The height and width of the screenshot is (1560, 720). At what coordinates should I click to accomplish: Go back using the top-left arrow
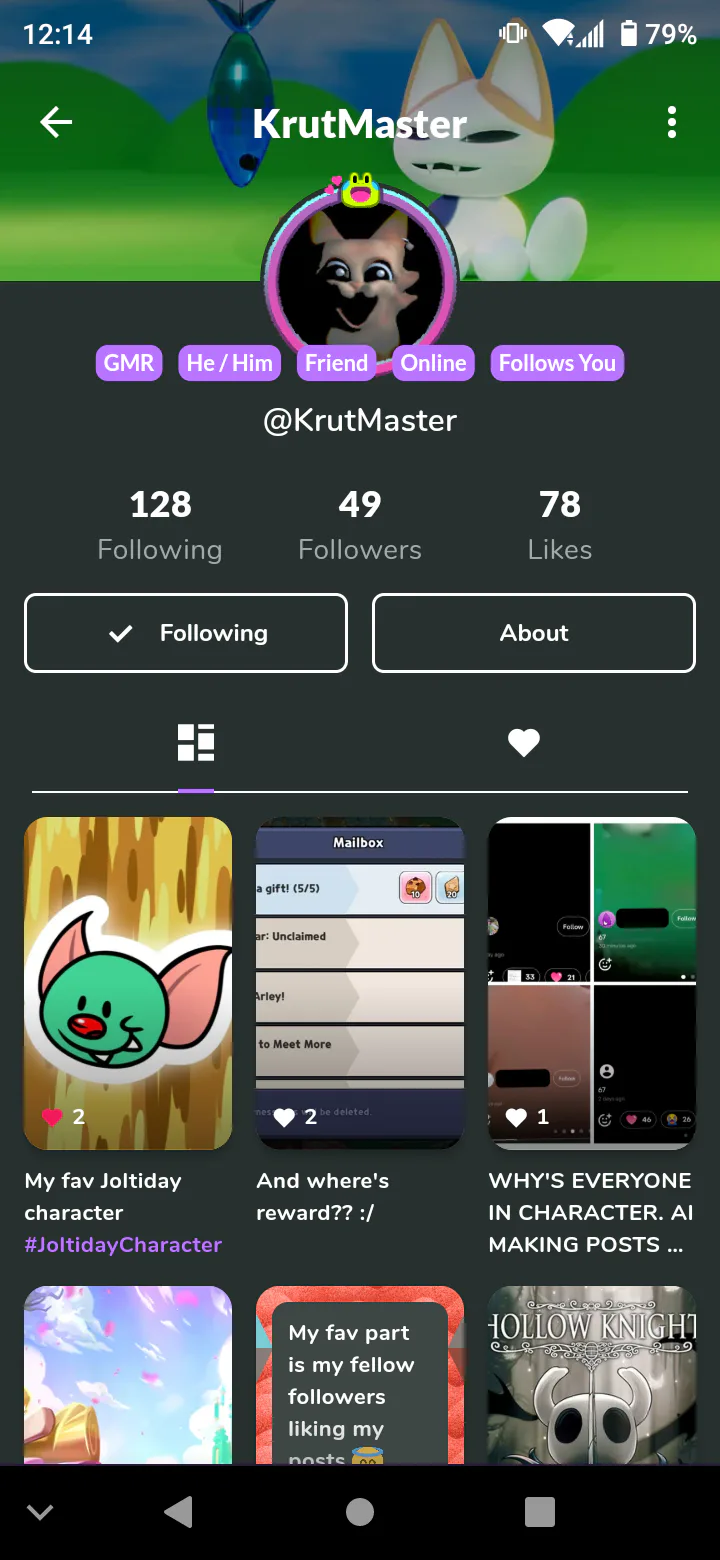pos(56,123)
